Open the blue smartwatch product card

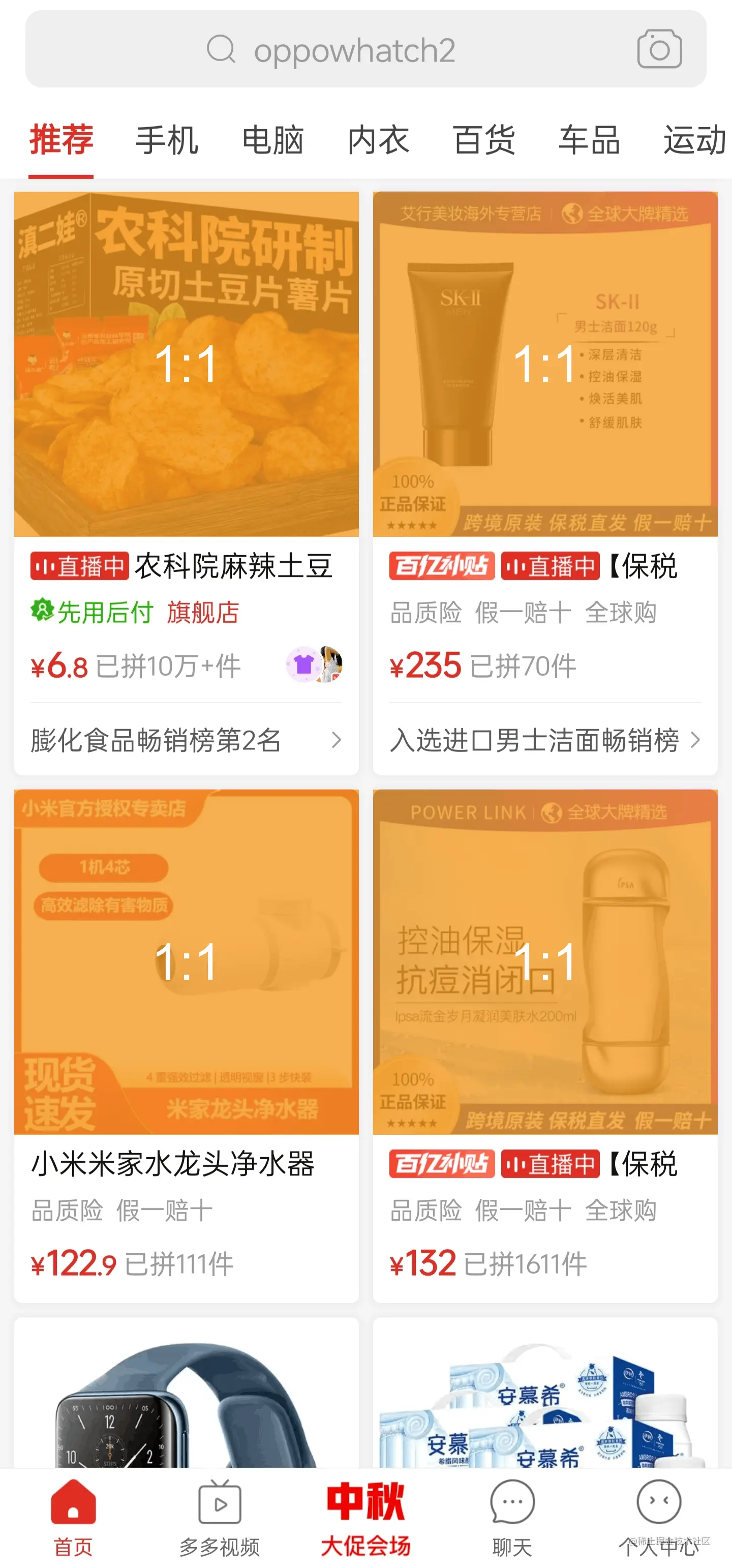pos(186,1394)
